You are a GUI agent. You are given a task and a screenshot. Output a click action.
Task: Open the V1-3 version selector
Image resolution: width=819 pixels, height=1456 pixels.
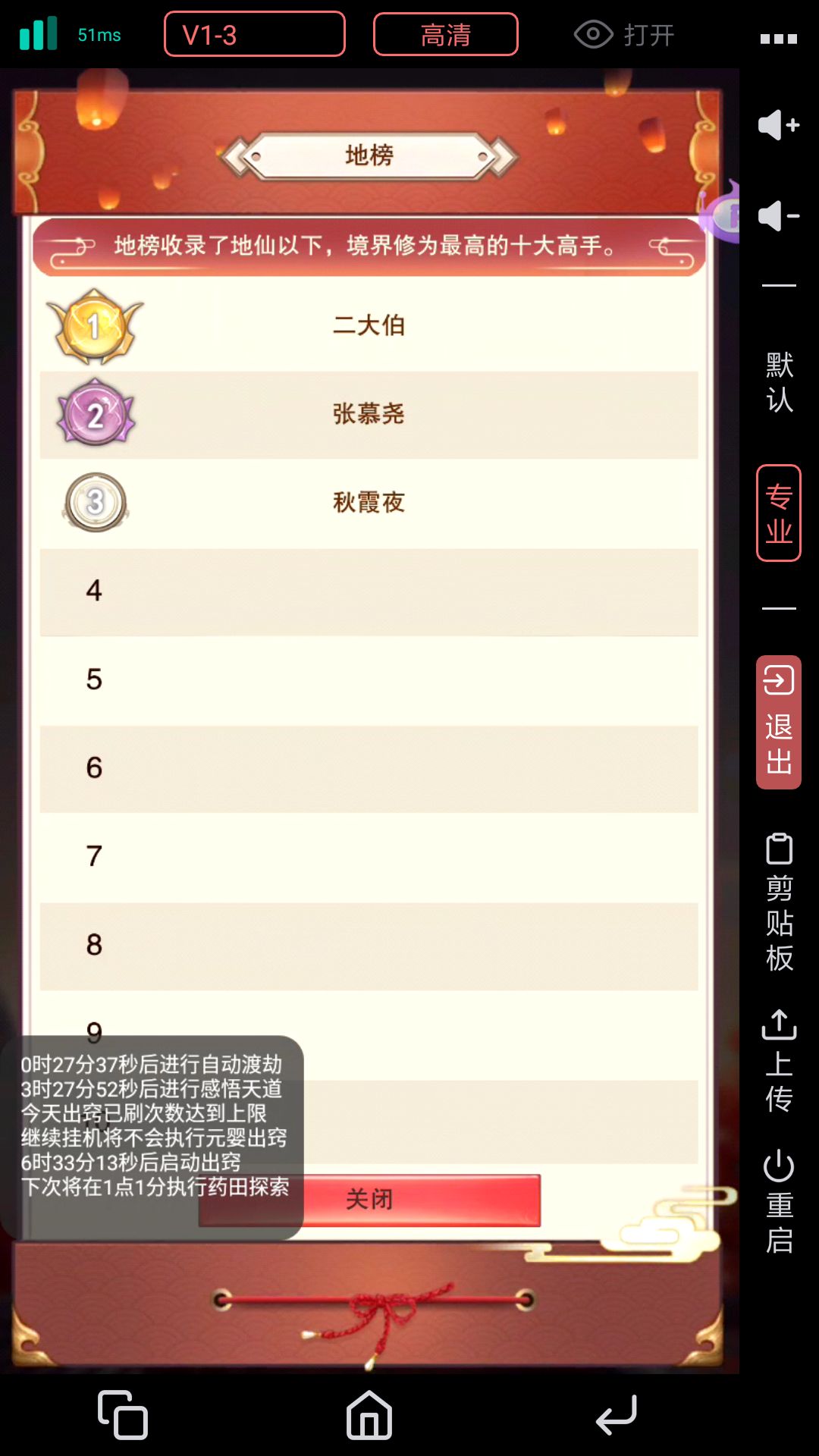pos(255,35)
